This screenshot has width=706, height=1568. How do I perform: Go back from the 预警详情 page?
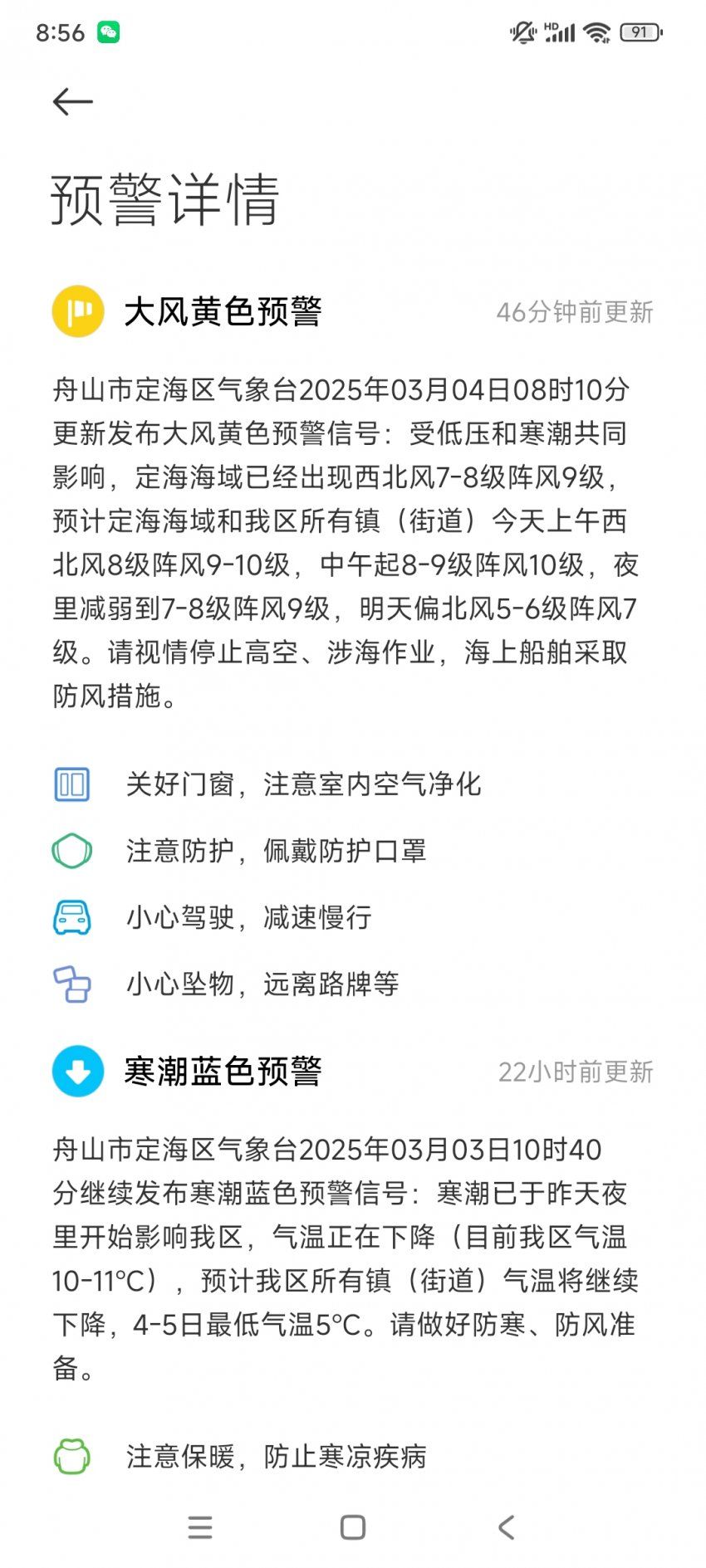pyautogui.click(x=72, y=102)
